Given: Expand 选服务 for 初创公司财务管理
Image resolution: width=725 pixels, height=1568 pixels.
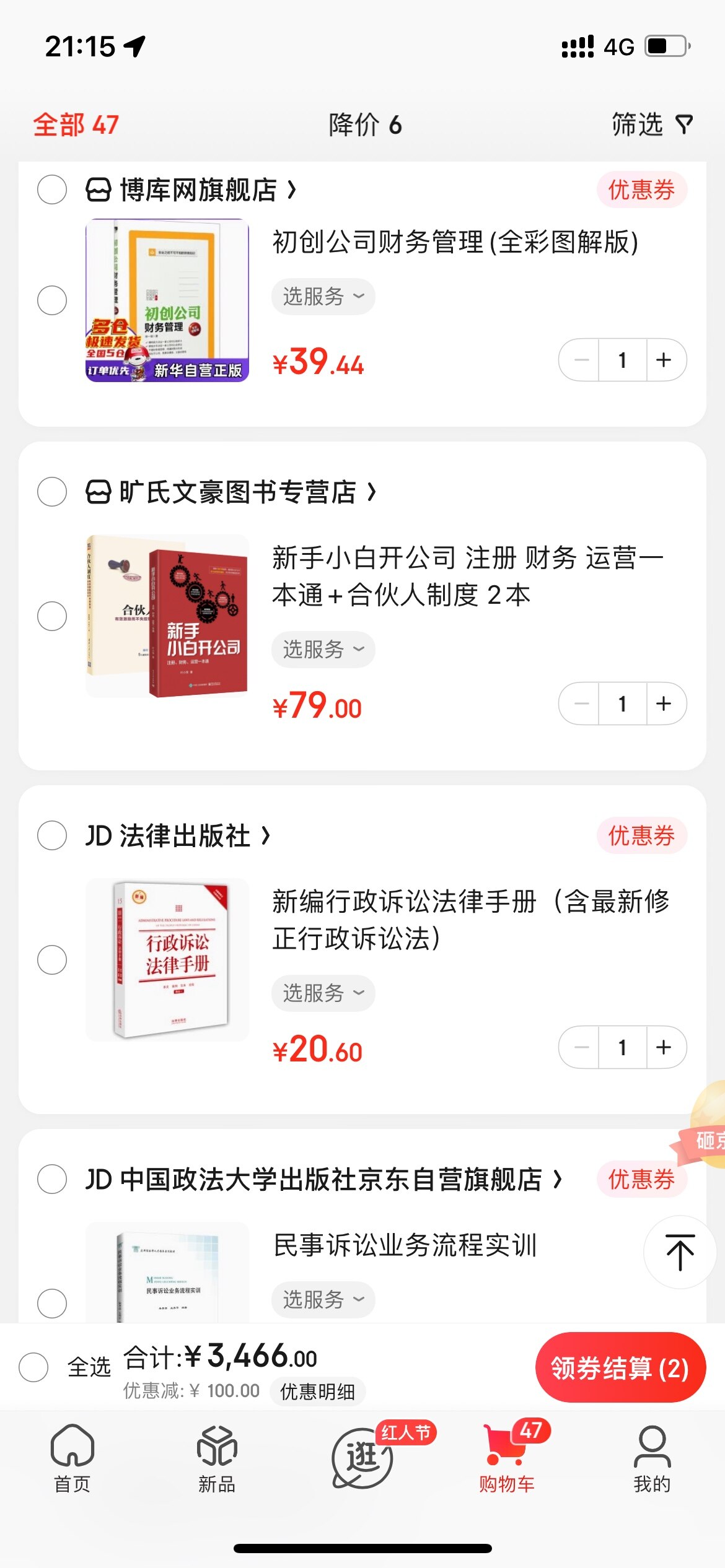Looking at the screenshot, I should (323, 297).
